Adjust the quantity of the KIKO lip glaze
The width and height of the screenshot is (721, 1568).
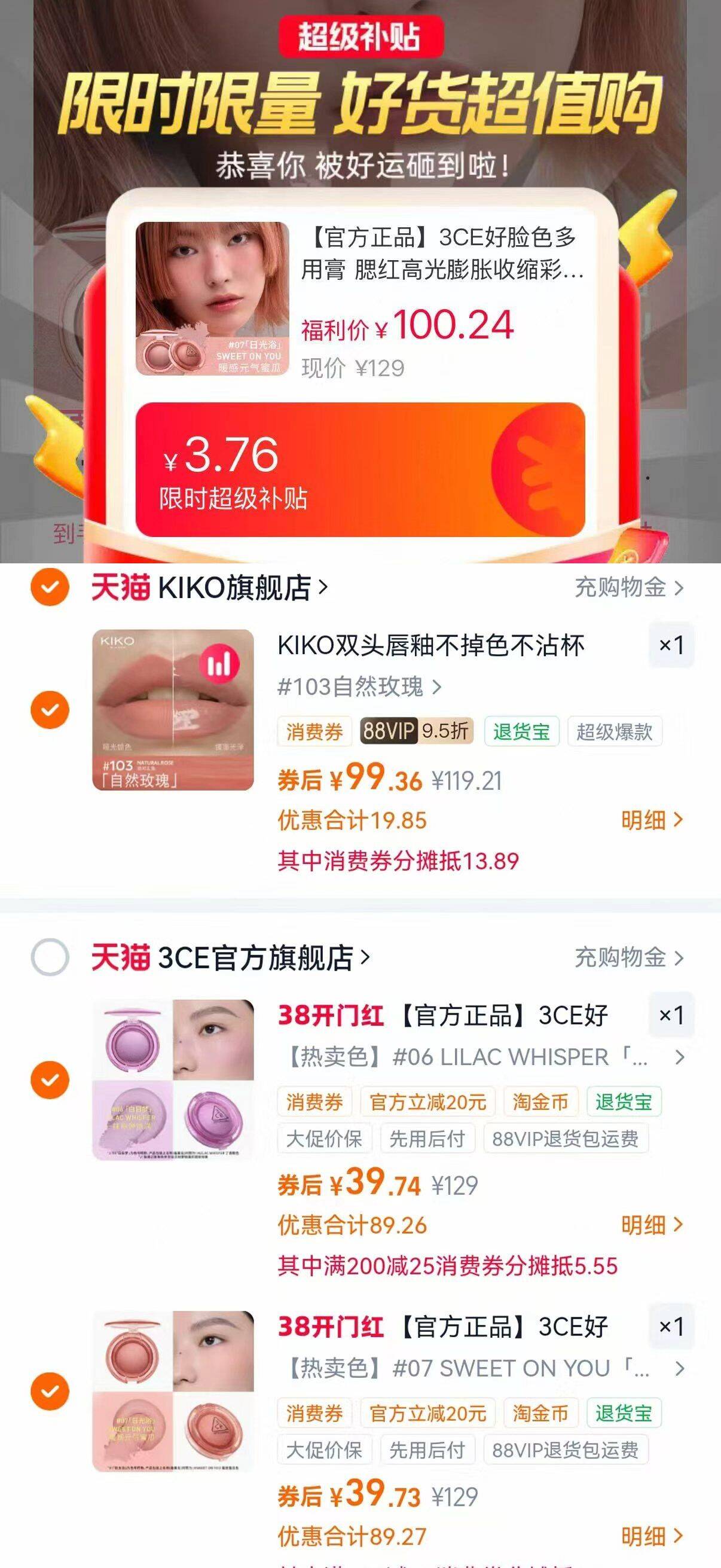[671, 645]
